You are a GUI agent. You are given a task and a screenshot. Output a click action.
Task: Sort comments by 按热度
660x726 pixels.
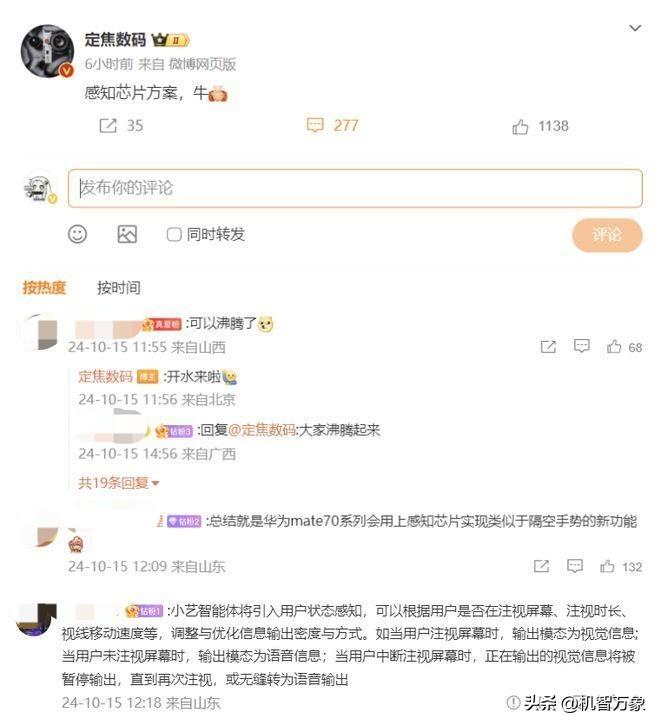pyautogui.click(x=45, y=288)
